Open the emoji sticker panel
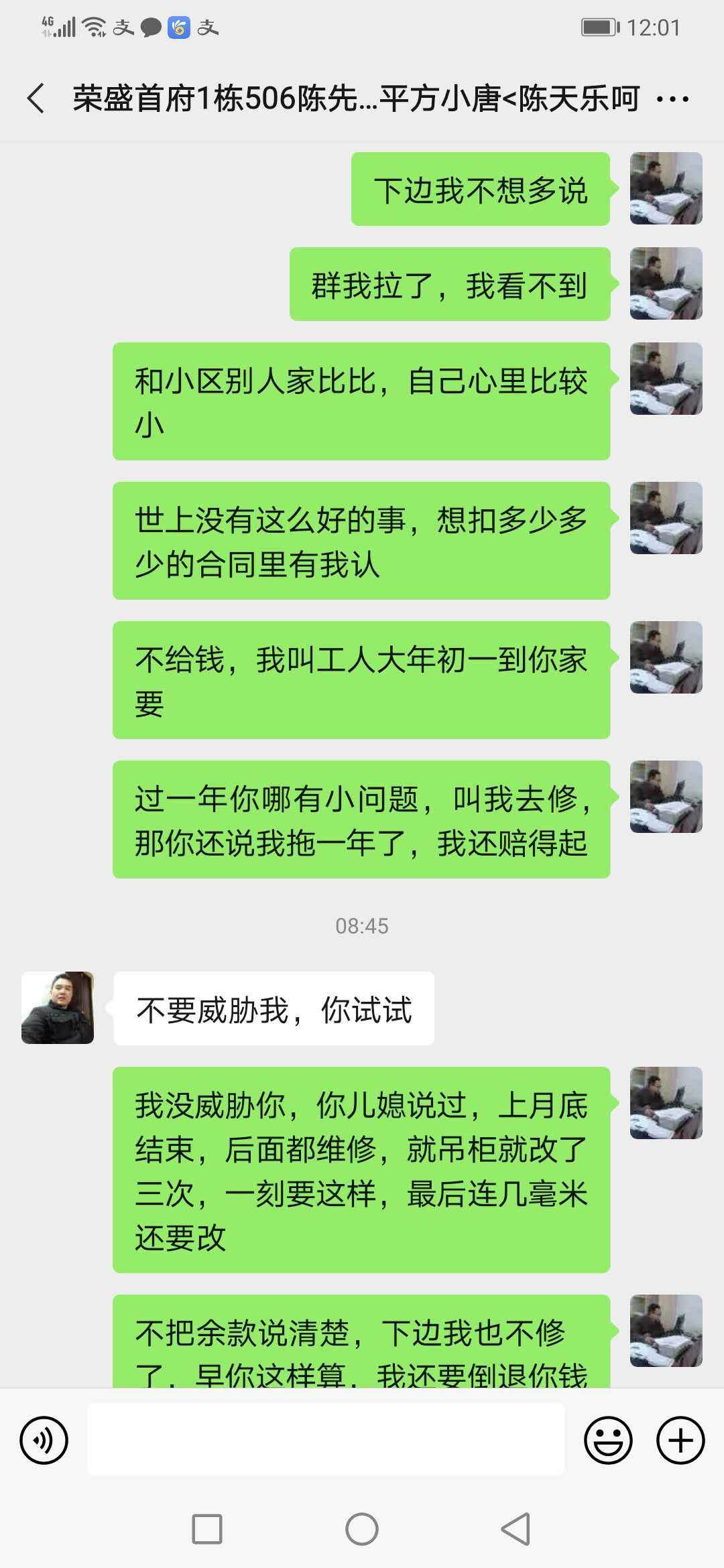 [608, 1440]
